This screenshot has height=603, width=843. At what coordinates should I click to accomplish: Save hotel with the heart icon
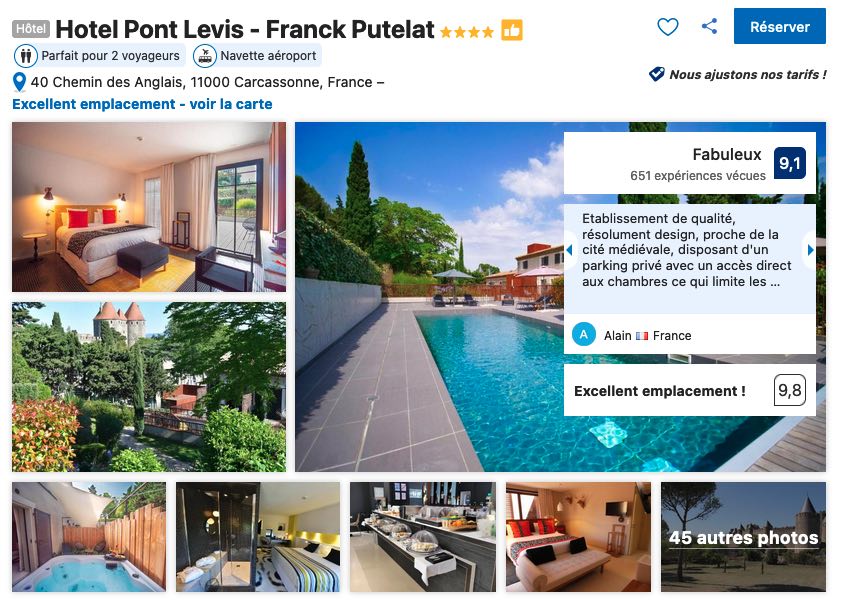coord(668,27)
